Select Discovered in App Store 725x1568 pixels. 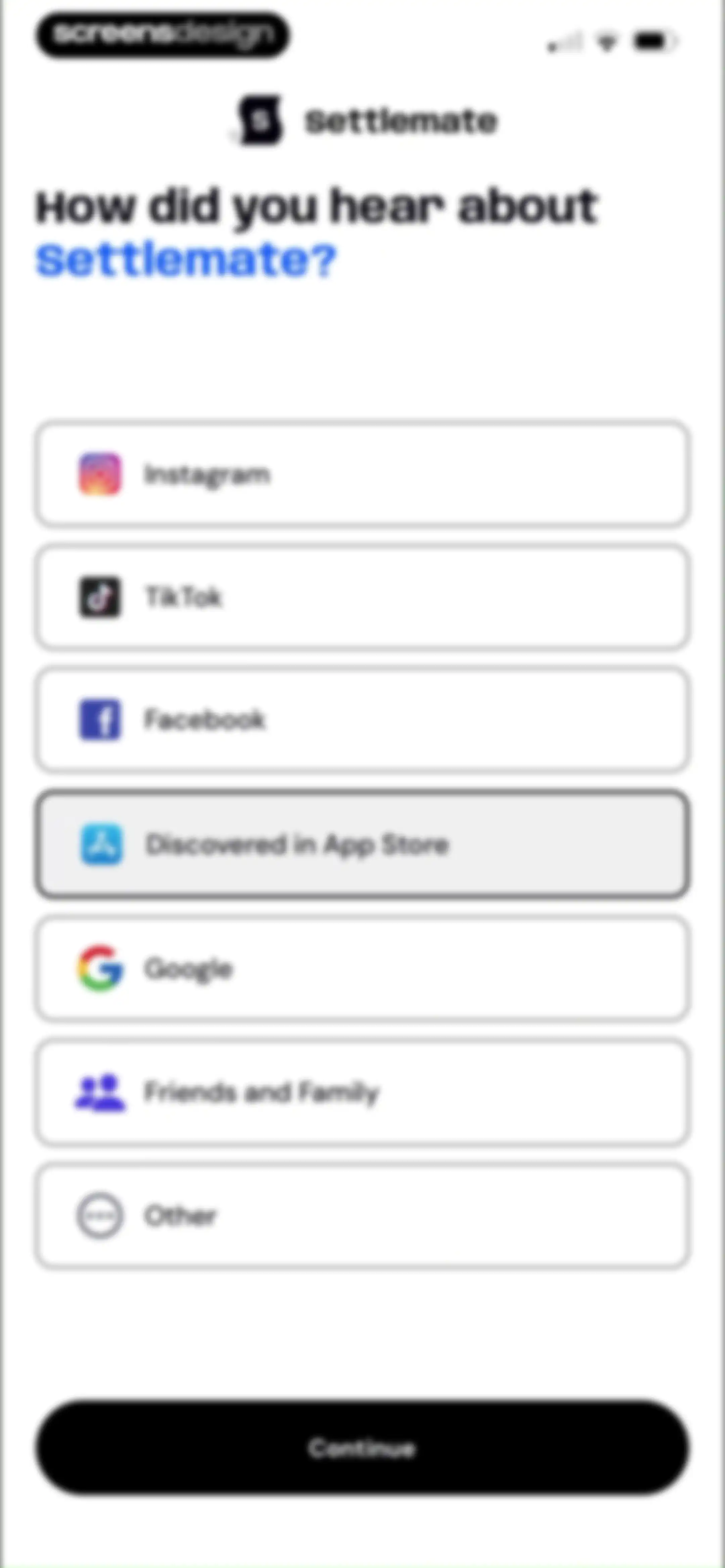pos(362,844)
